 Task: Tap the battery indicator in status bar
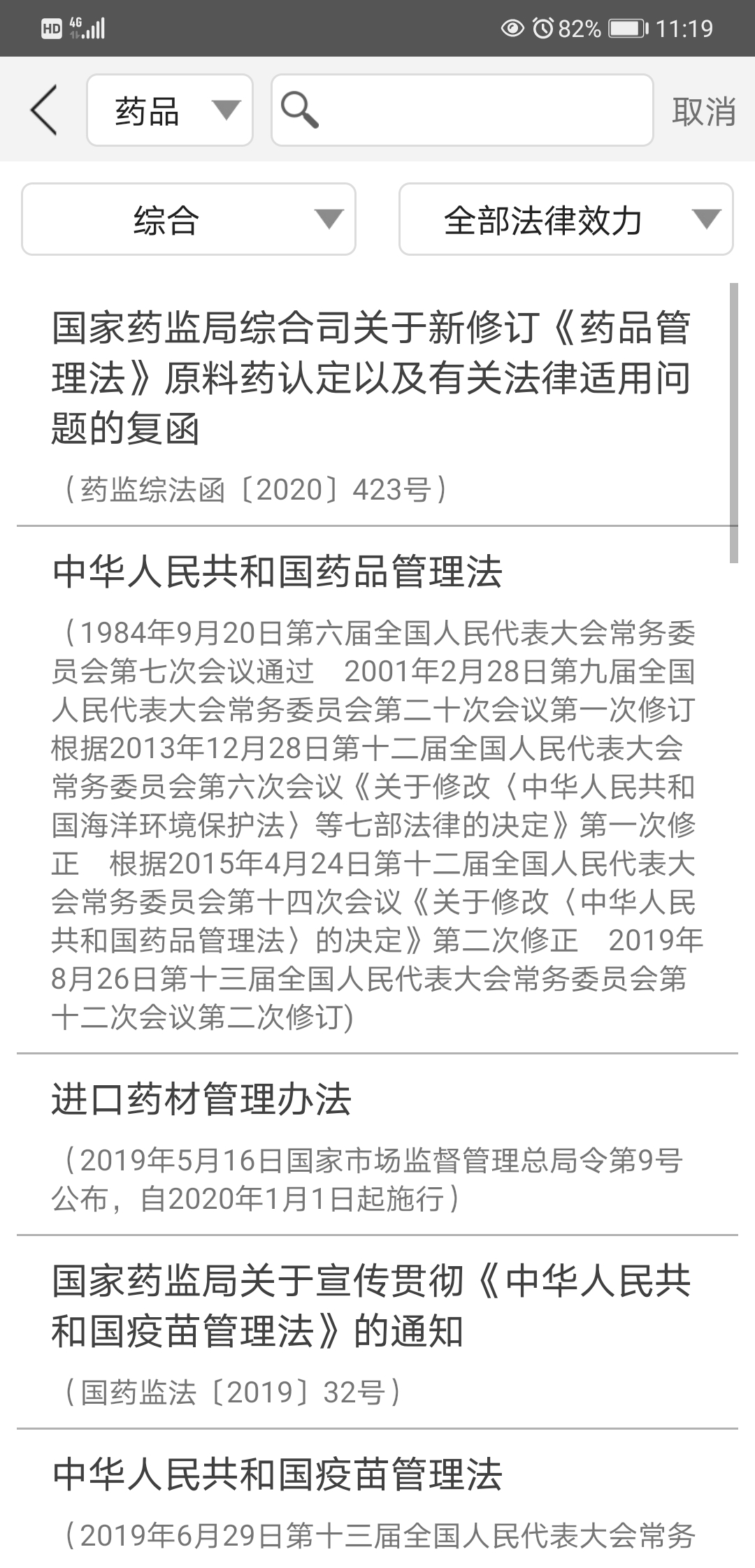point(624,27)
